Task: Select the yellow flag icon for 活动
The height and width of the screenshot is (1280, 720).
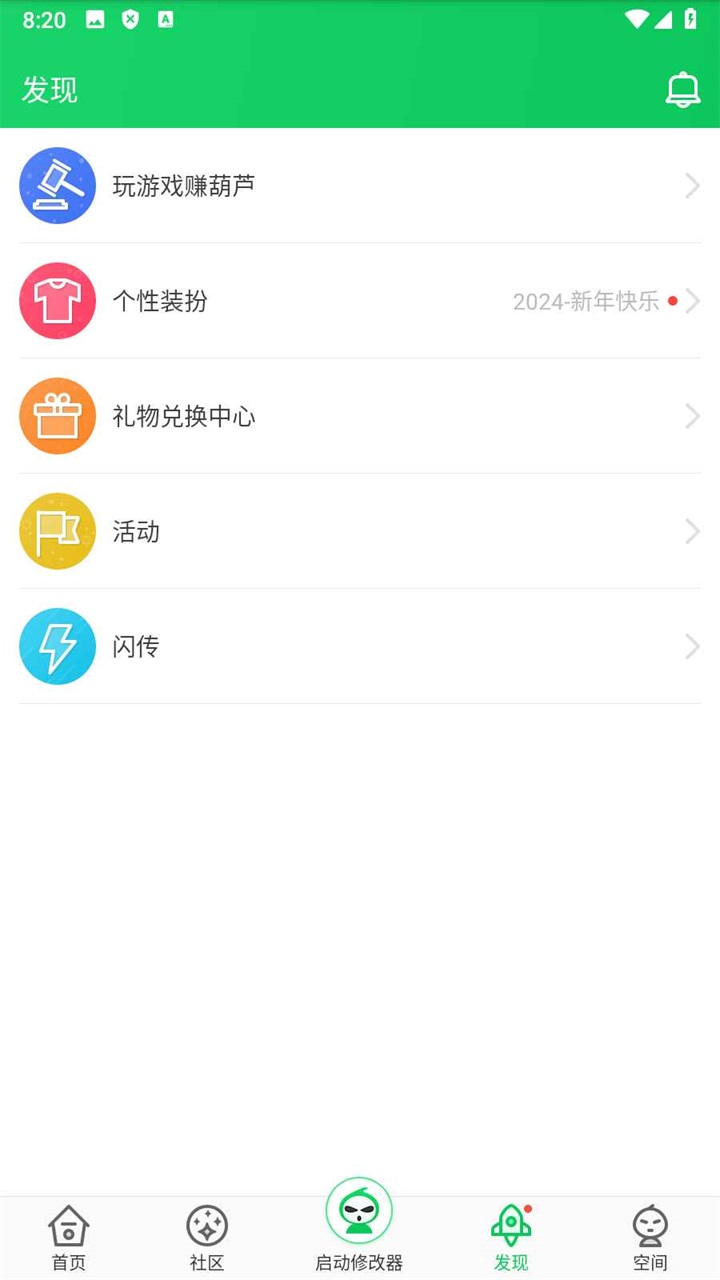Action: click(57, 531)
